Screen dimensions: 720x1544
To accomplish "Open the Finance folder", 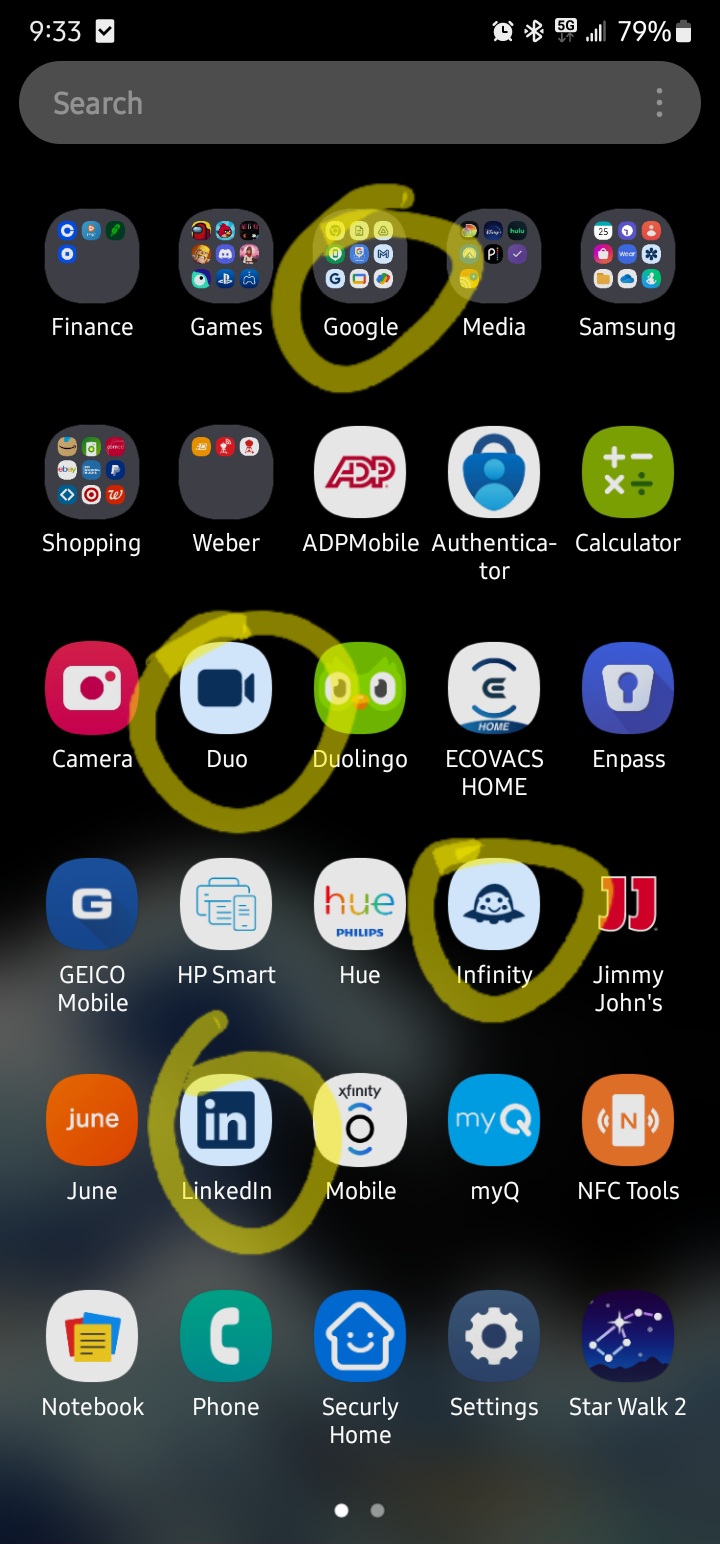I will click(x=92, y=256).
